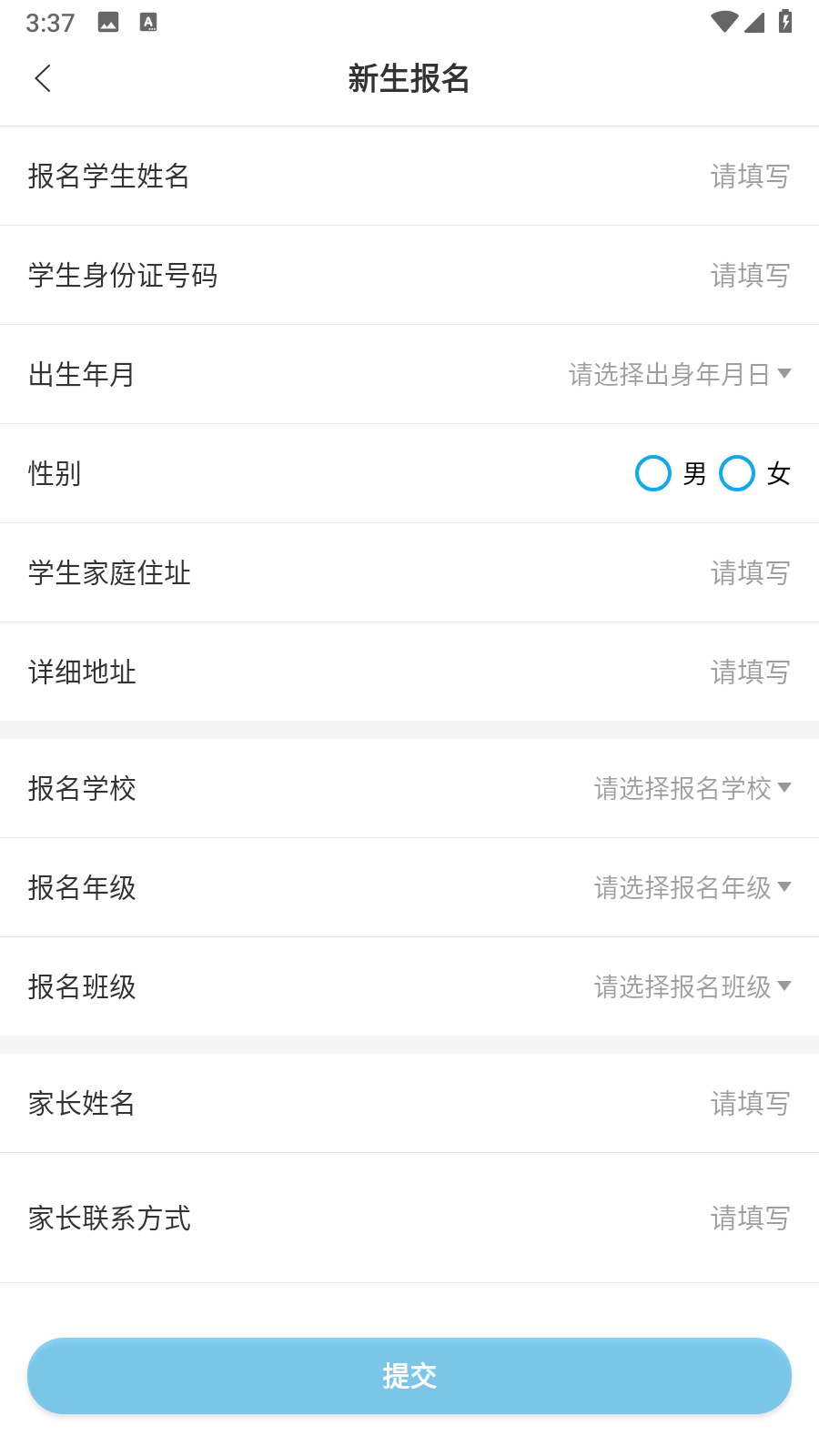Fill in the 家长联系方式 field
Screen dimensions: 819x1456
point(749,1218)
